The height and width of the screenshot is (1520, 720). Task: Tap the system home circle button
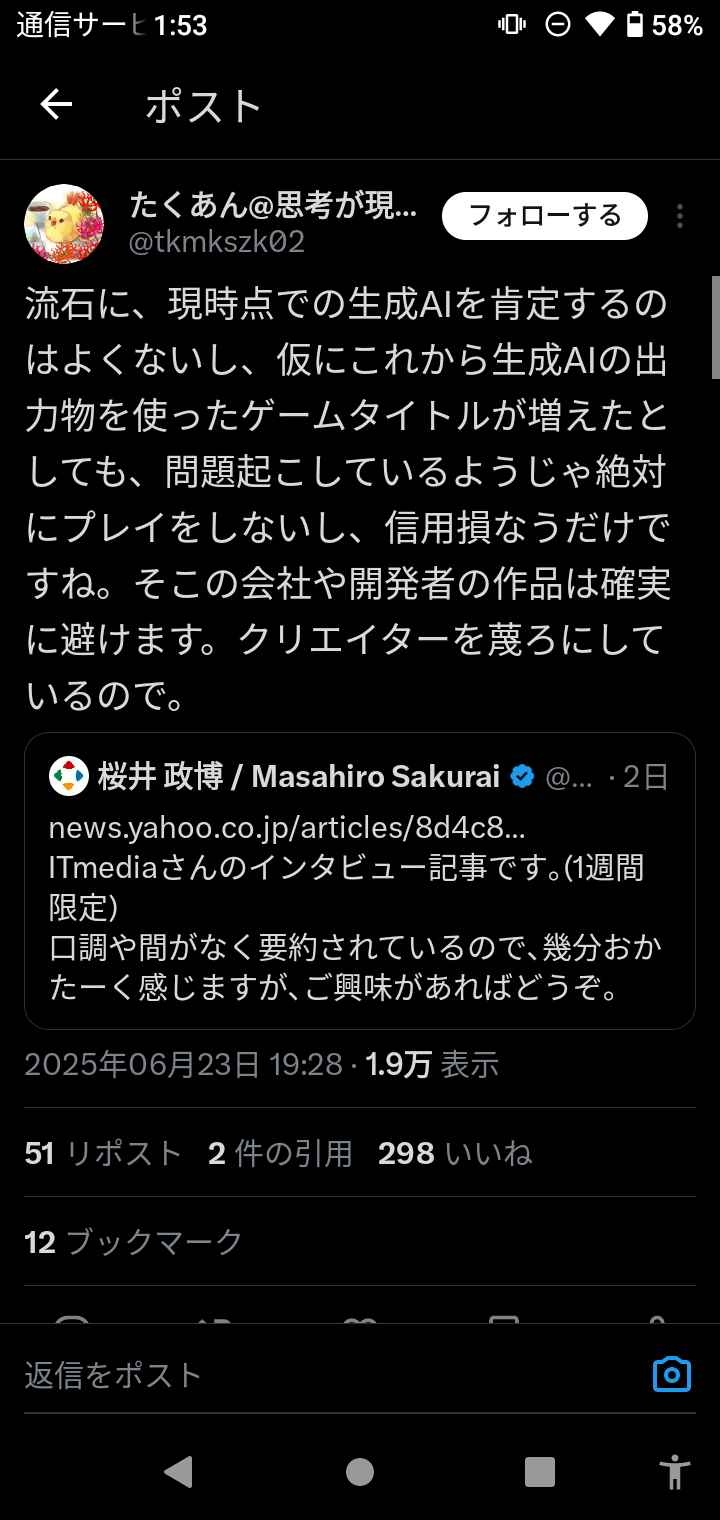click(x=360, y=1471)
